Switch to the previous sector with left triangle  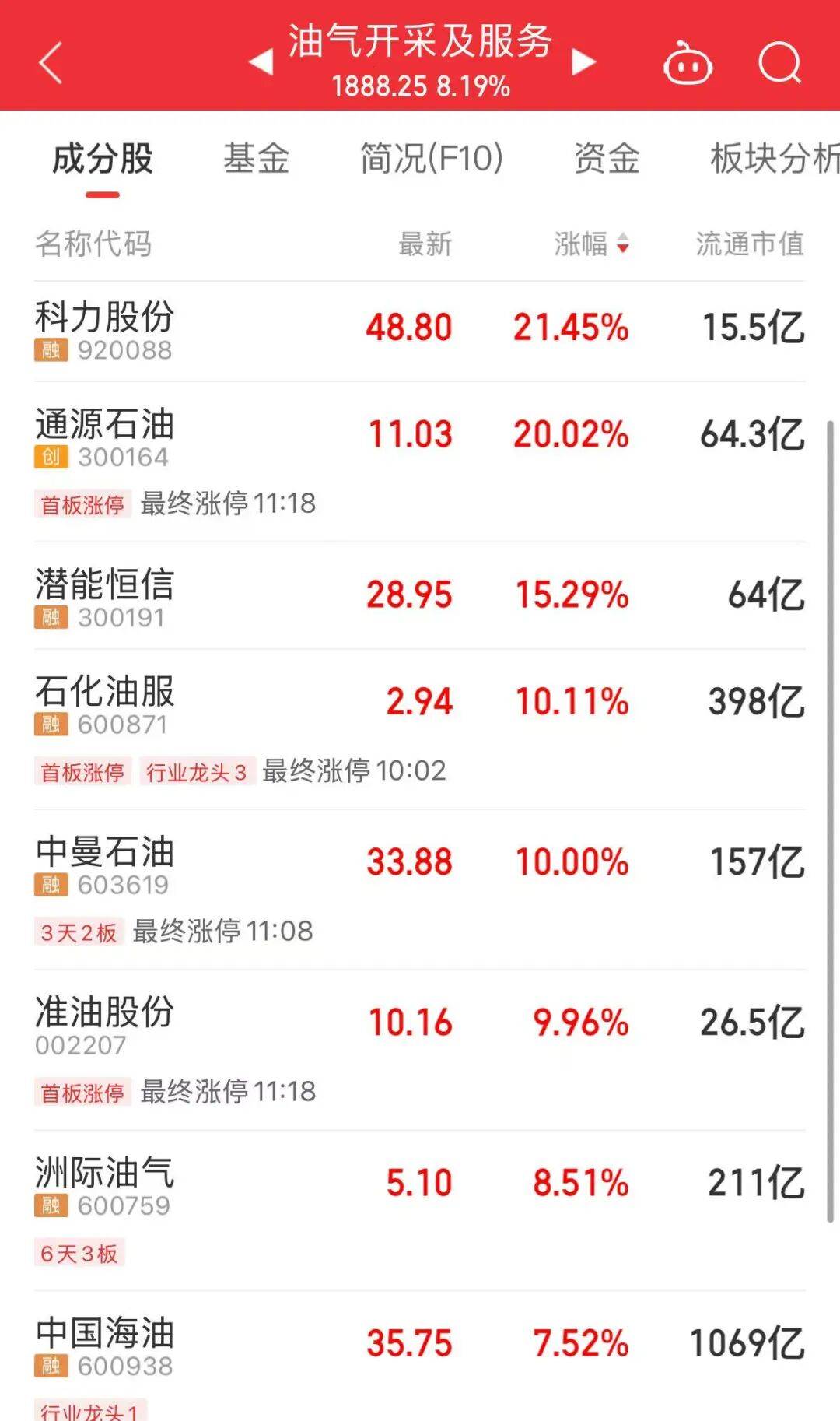pyautogui.click(x=261, y=62)
